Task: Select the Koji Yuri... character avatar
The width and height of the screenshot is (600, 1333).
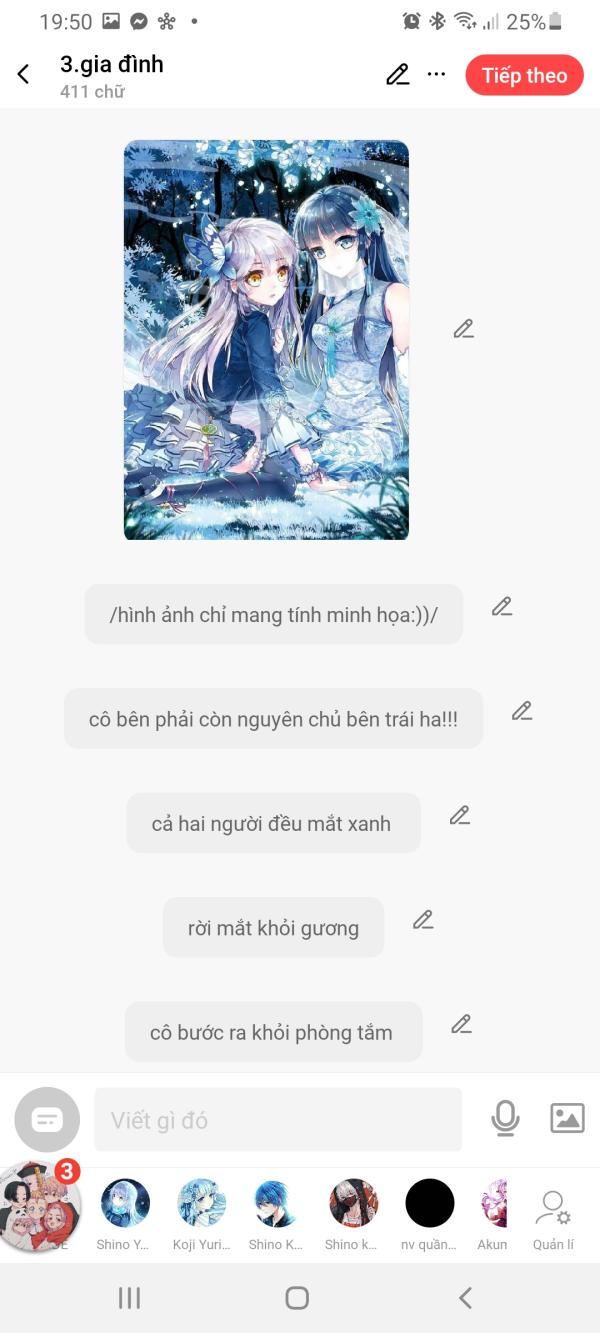Action: click(202, 1204)
